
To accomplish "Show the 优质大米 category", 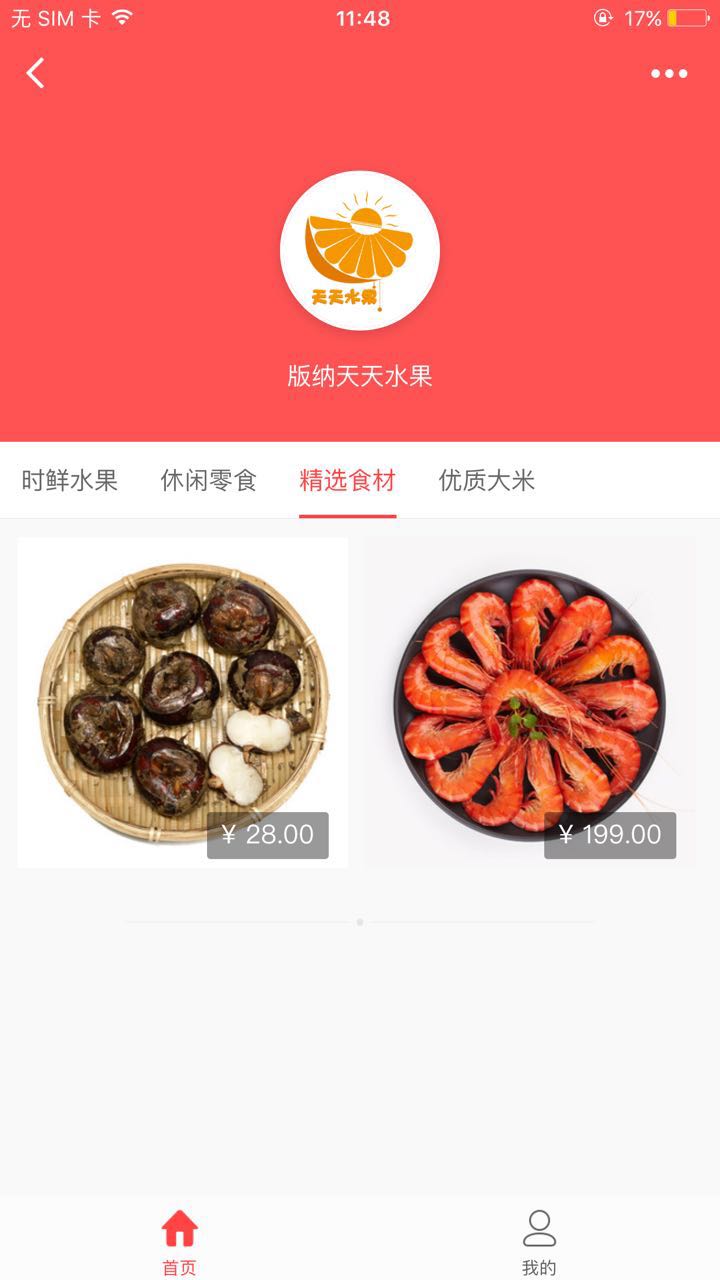I will click(x=487, y=480).
